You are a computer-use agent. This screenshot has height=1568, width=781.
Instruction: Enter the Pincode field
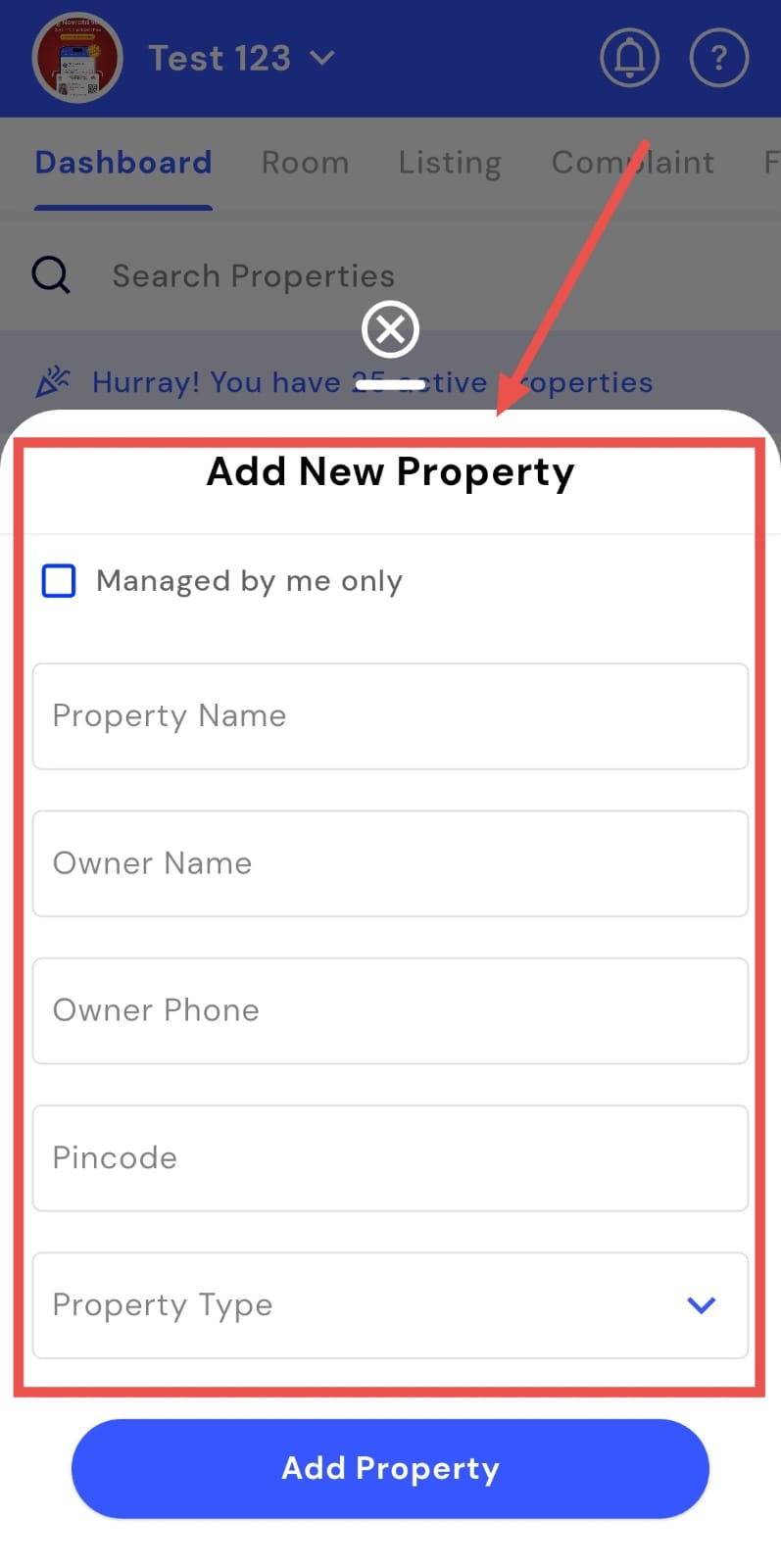390,1157
